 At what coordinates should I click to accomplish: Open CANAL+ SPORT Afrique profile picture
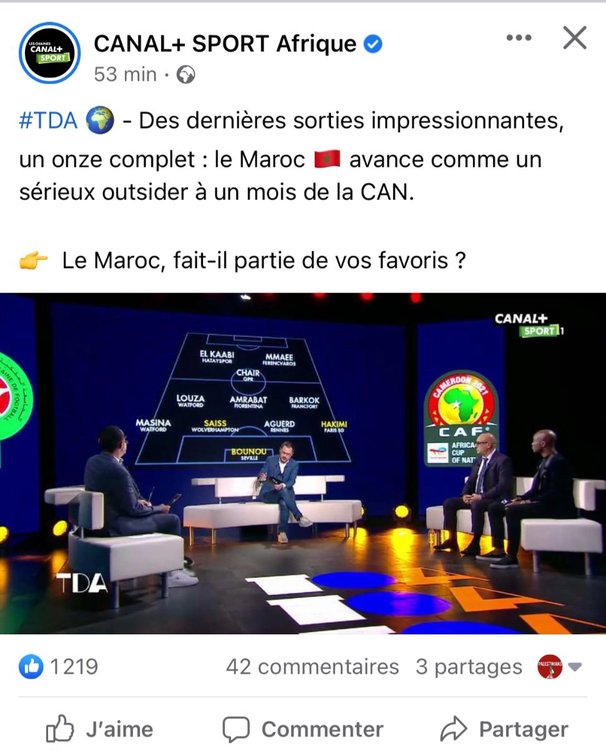tap(49, 52)
